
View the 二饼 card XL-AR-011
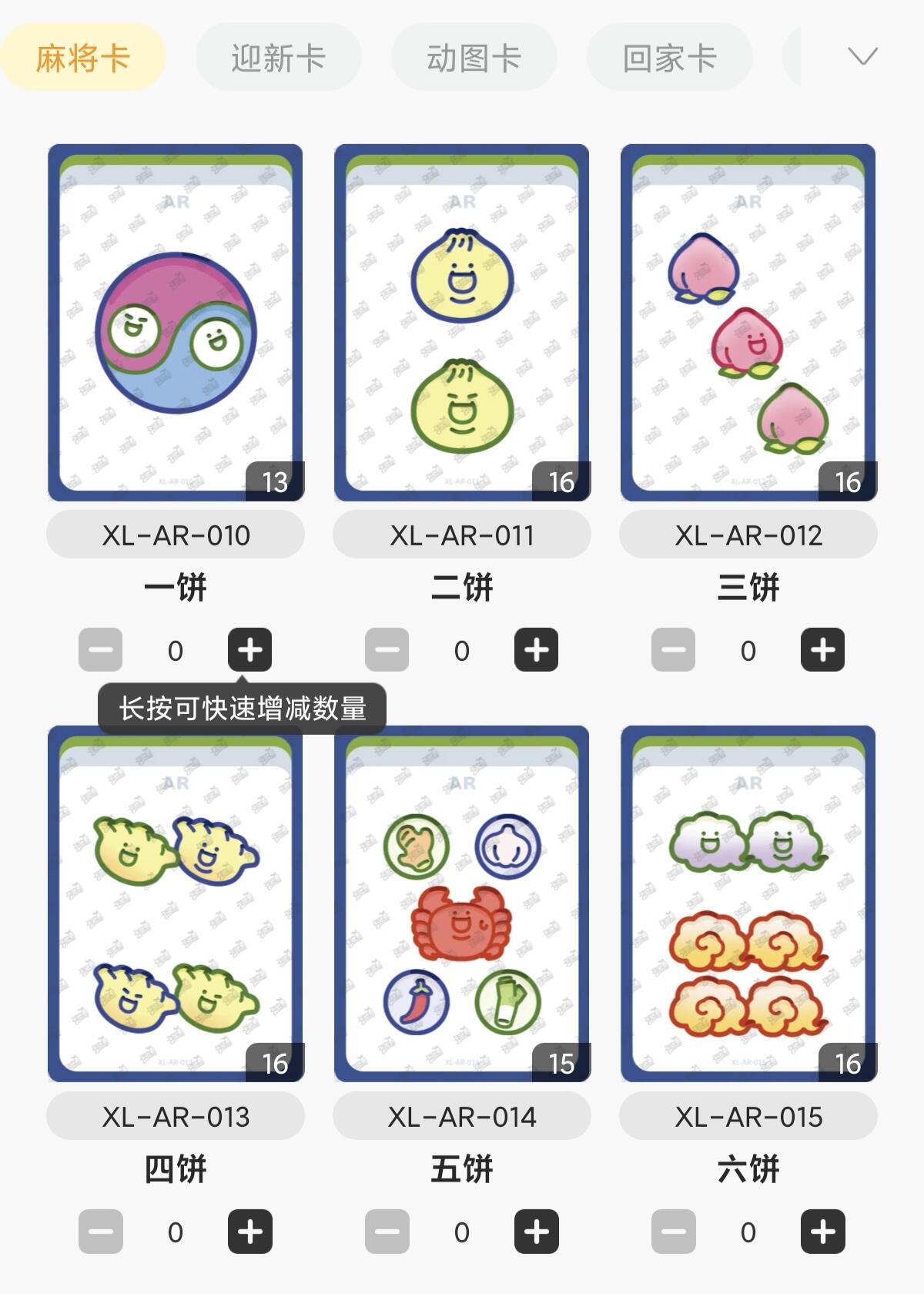(462, 322)
